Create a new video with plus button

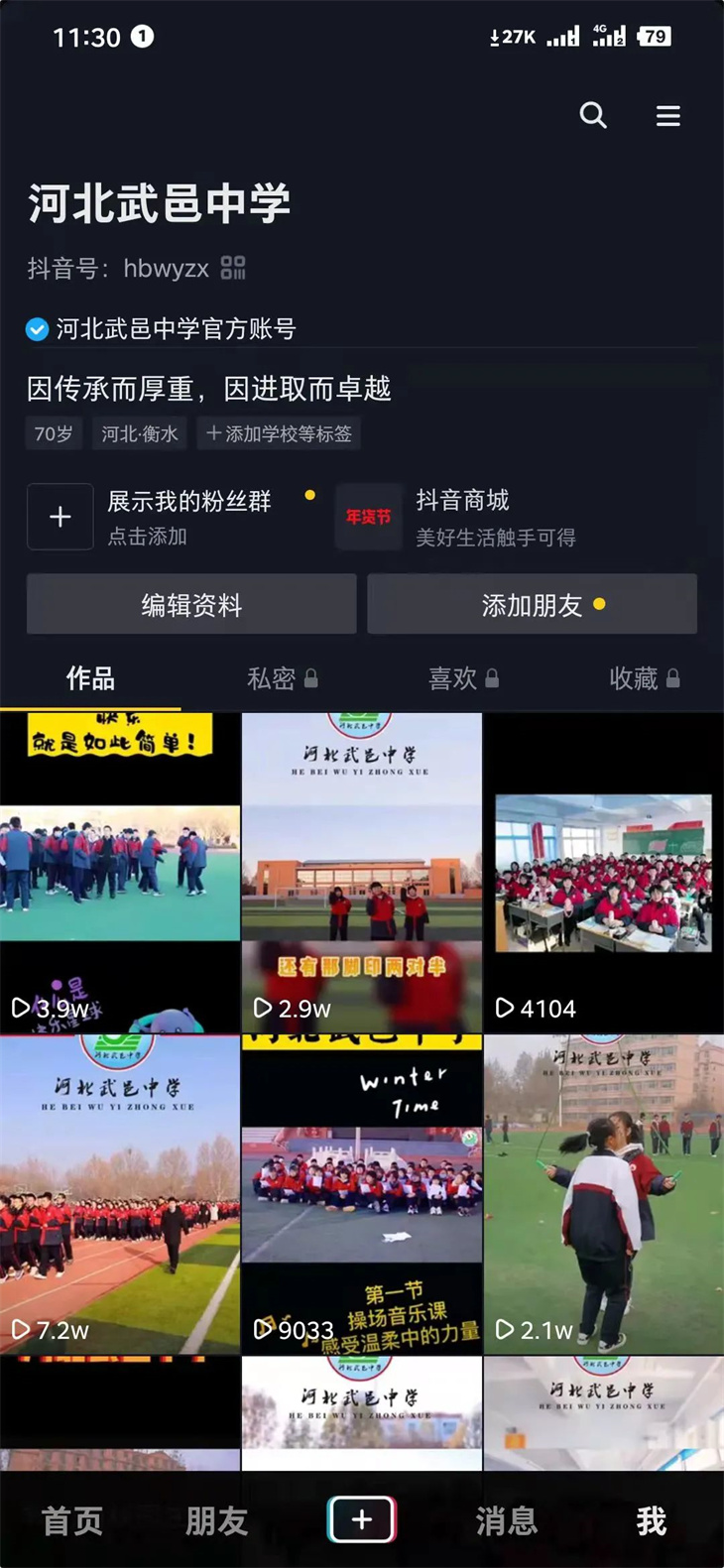pyautogui.click(x=362, y=1519)
